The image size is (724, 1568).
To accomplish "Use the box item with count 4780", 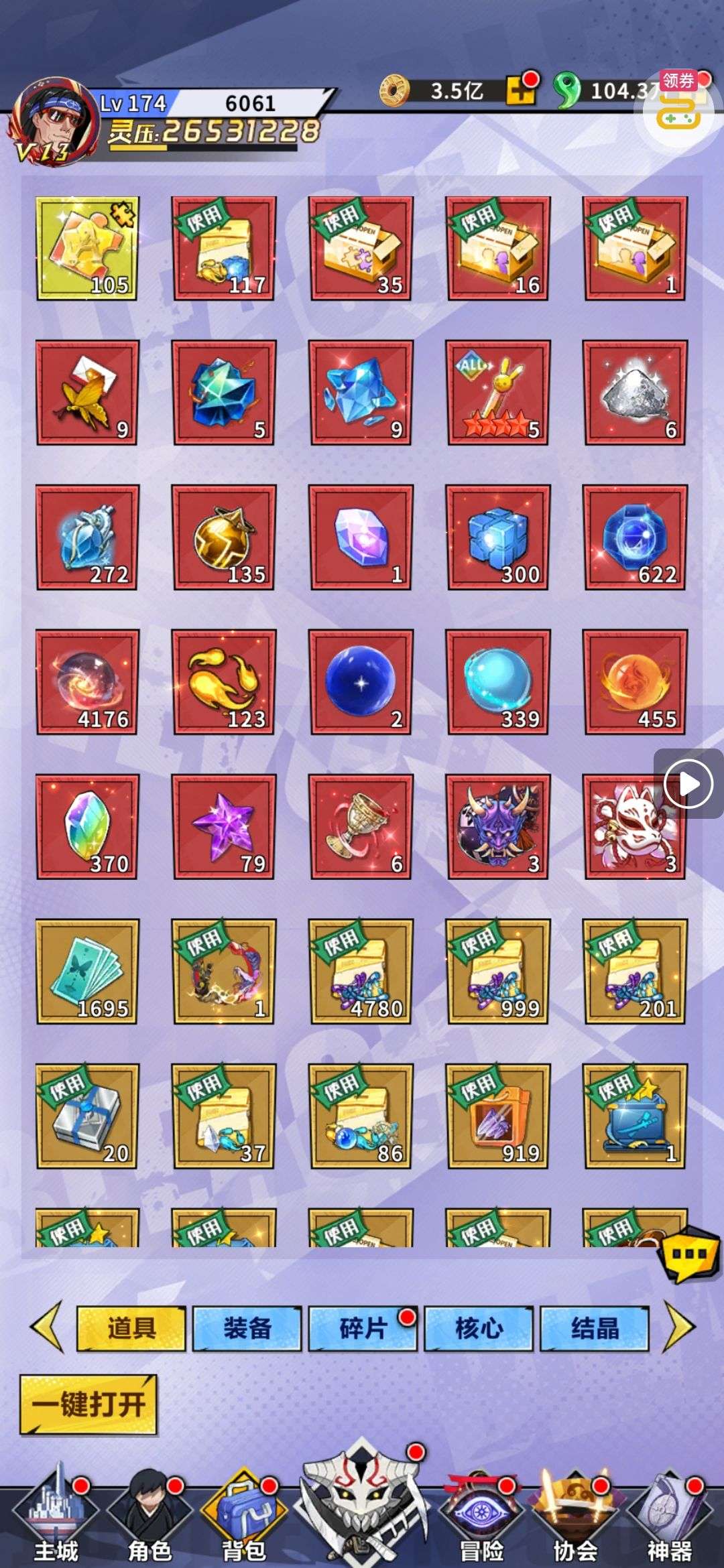I will coord(361,972).
